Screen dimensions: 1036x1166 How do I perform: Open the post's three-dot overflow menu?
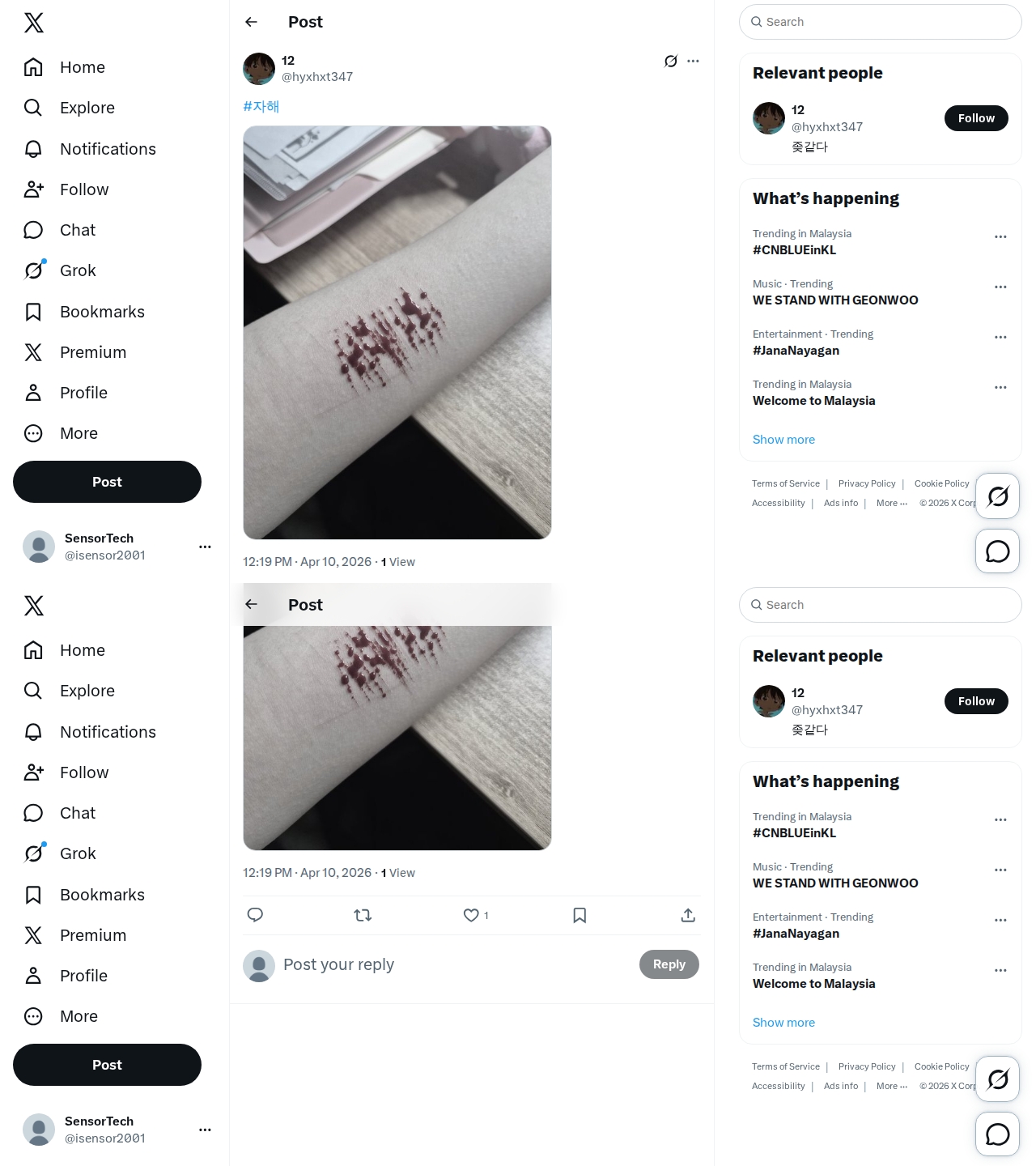point(693,61)
